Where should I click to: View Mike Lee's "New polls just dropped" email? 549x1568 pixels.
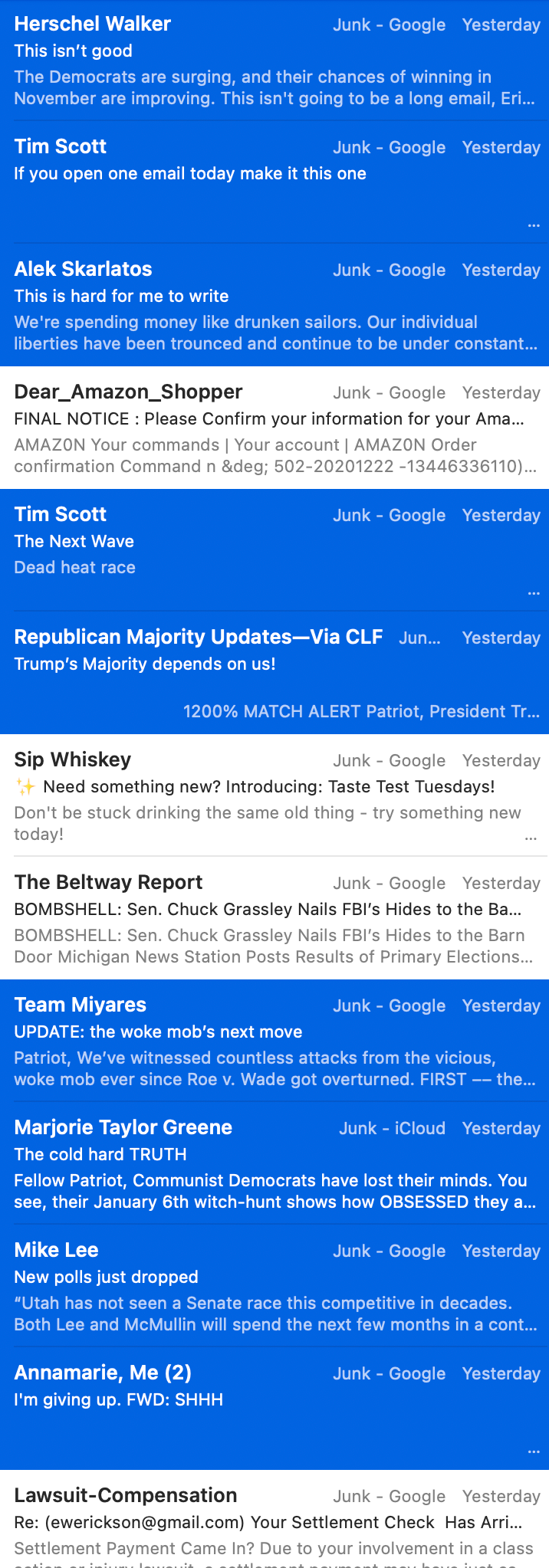pyautogui.click(x=274, y=1286)
